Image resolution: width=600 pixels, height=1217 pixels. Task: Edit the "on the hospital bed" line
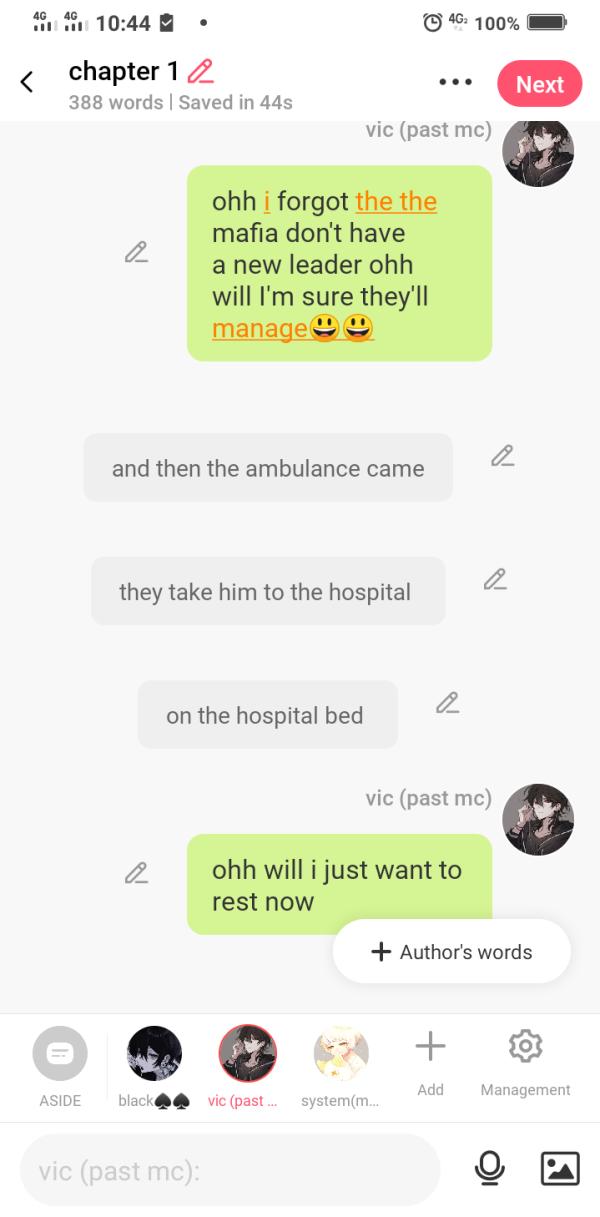[x=448, y=703]
